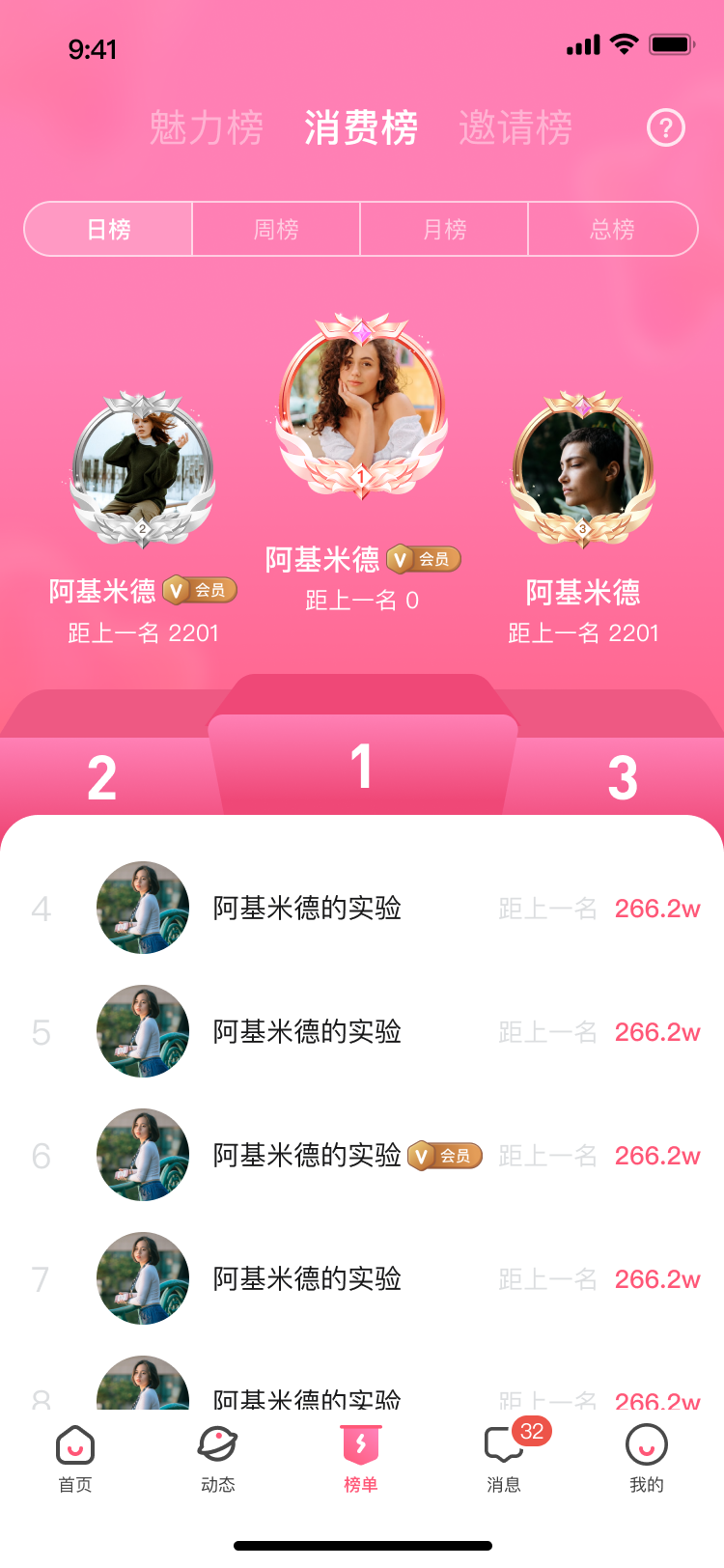Open 消息 with 32 unread
Image resolution: width=724 pixels, height=1568 pixels.
pos(504,1458)
